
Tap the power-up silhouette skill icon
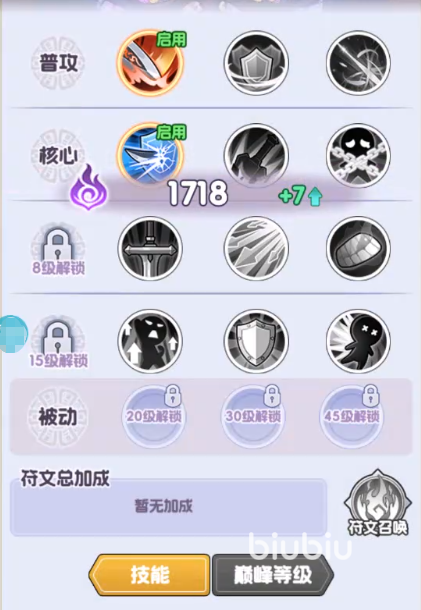tap(150, 341)
